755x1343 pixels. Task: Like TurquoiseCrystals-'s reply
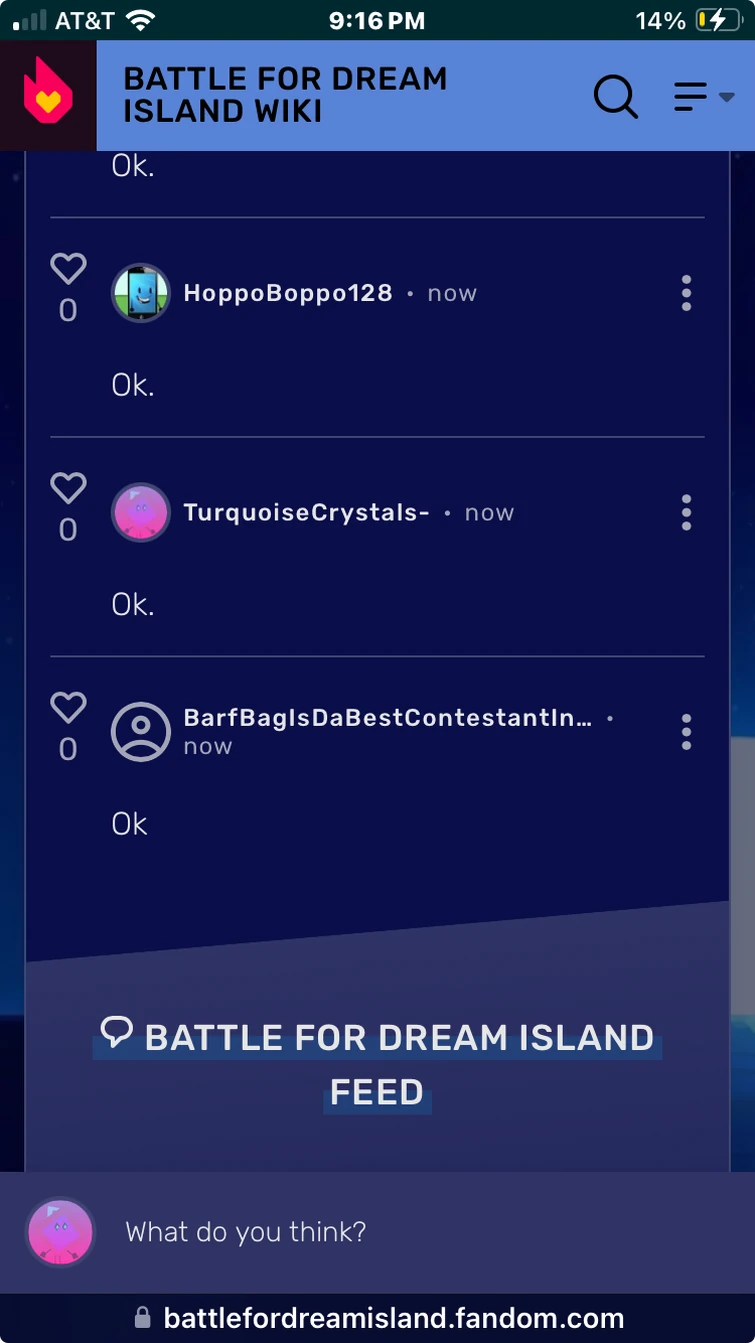[68, 488]
